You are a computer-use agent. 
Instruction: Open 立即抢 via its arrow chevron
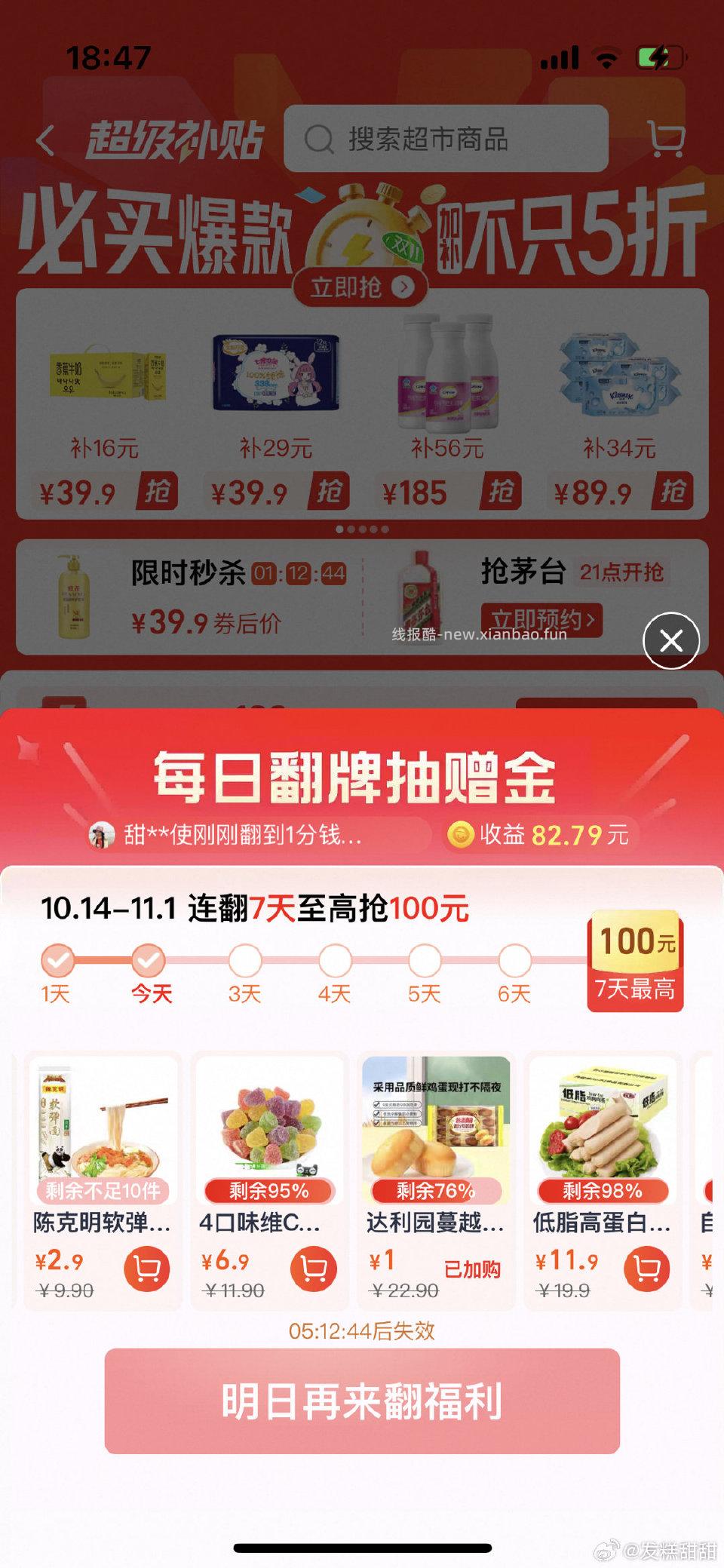[x=405, y=286]
